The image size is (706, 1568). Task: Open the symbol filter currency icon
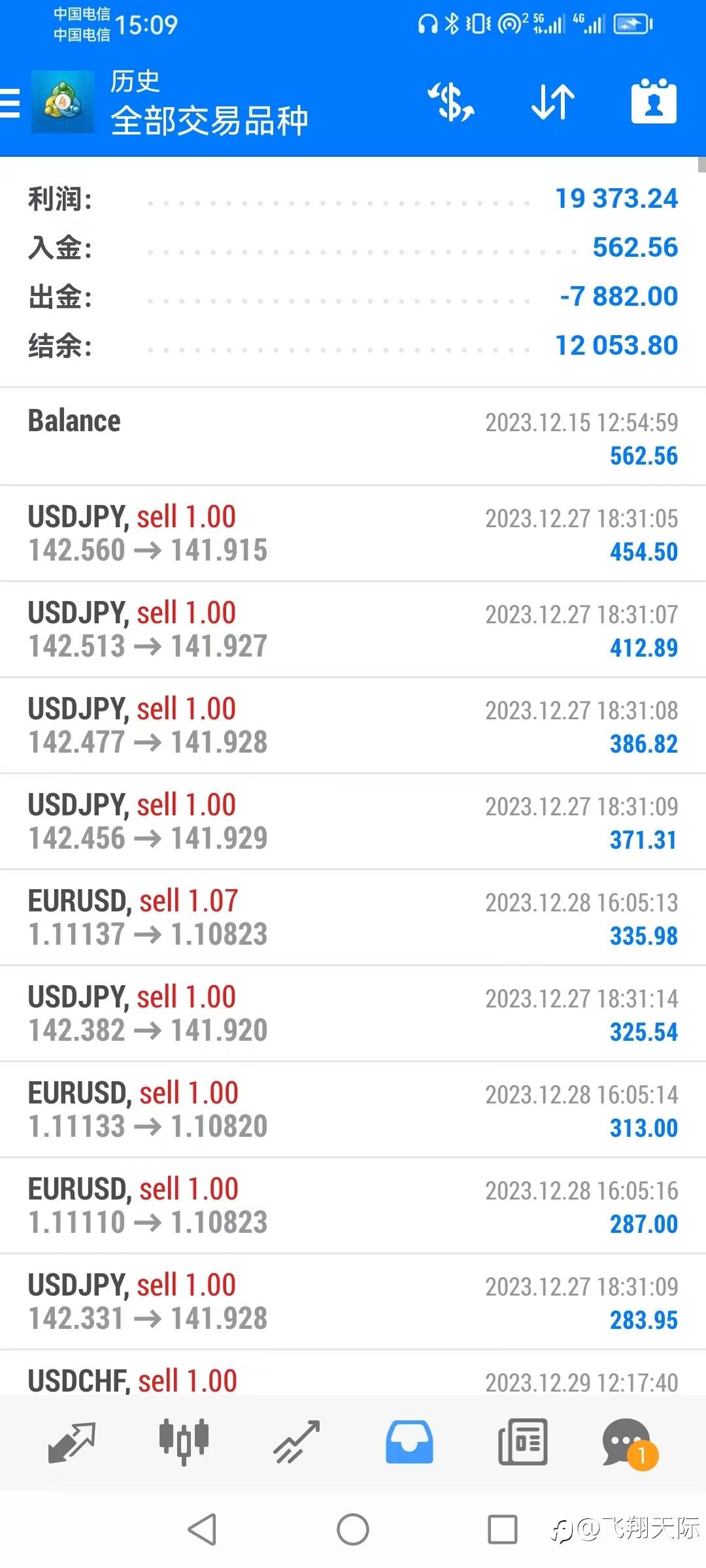(451, 103)
